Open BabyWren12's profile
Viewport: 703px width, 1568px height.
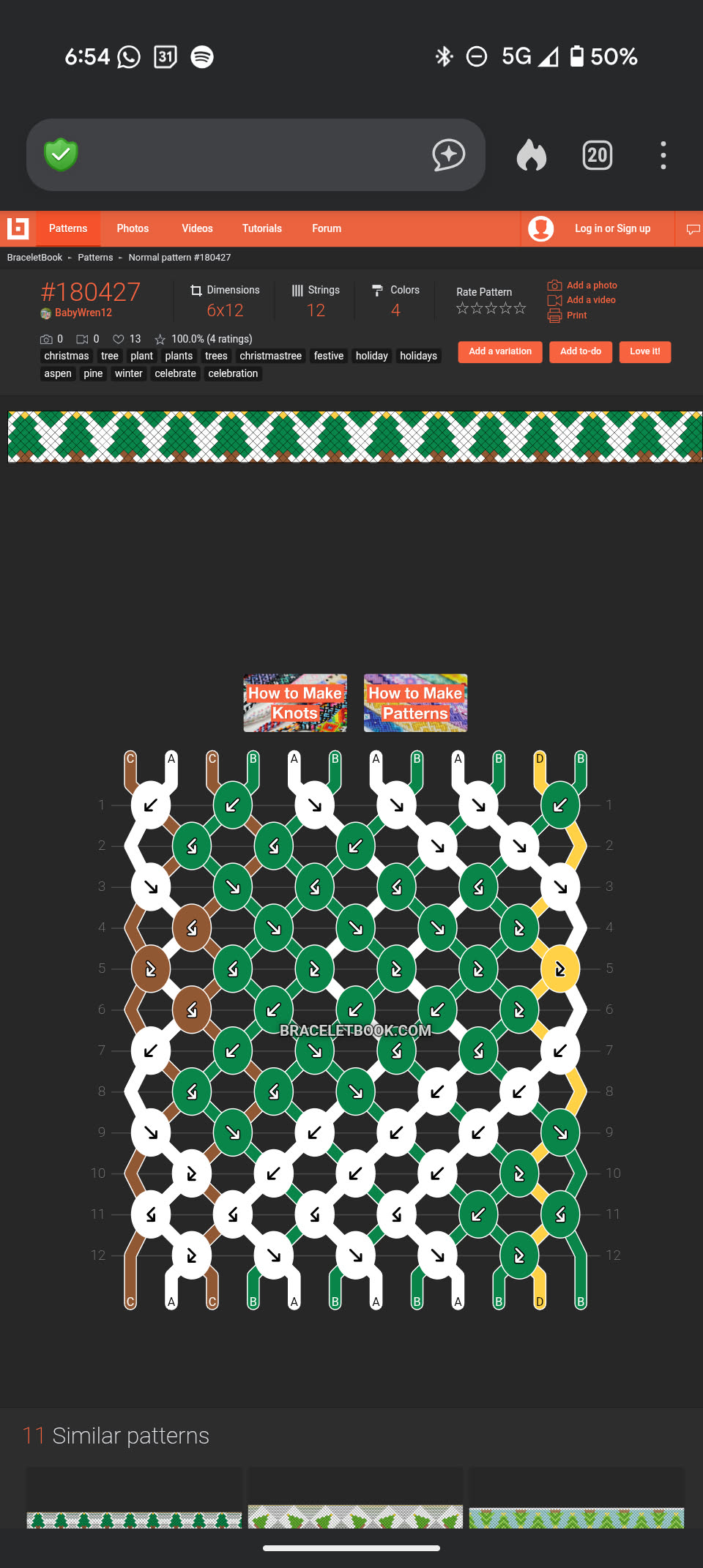83,313
